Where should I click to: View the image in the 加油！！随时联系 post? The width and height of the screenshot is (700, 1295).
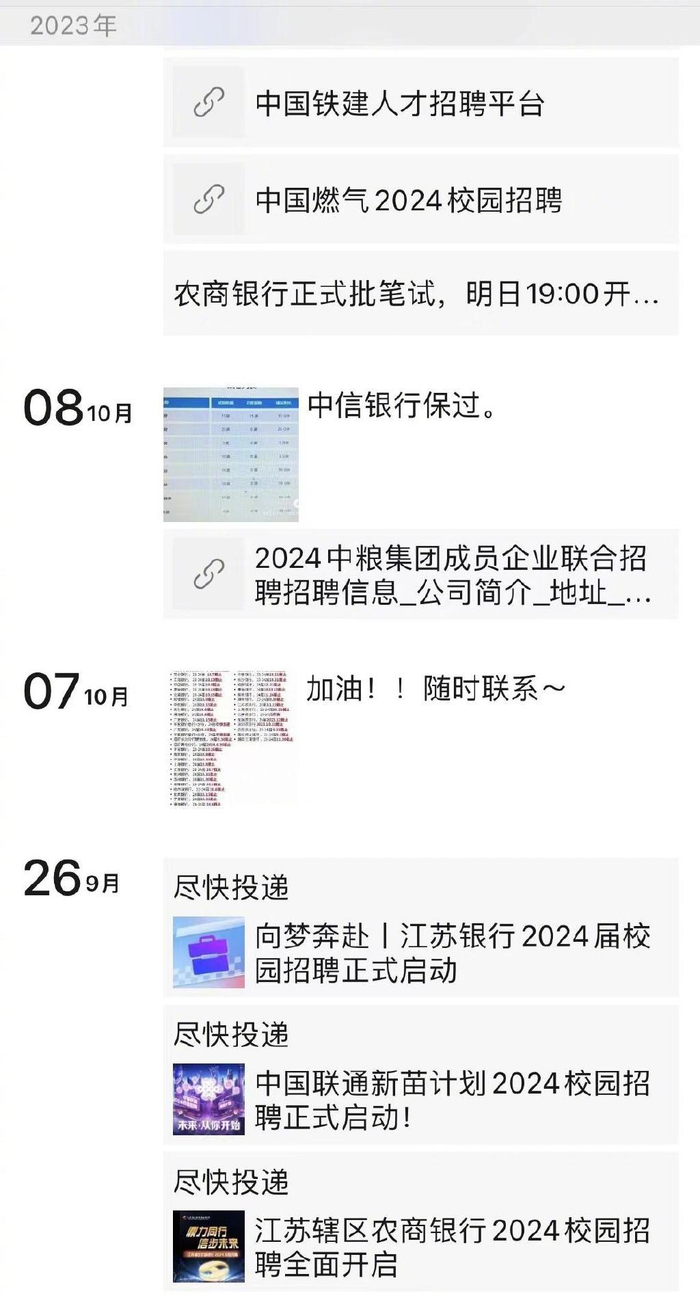pos(231,738)
